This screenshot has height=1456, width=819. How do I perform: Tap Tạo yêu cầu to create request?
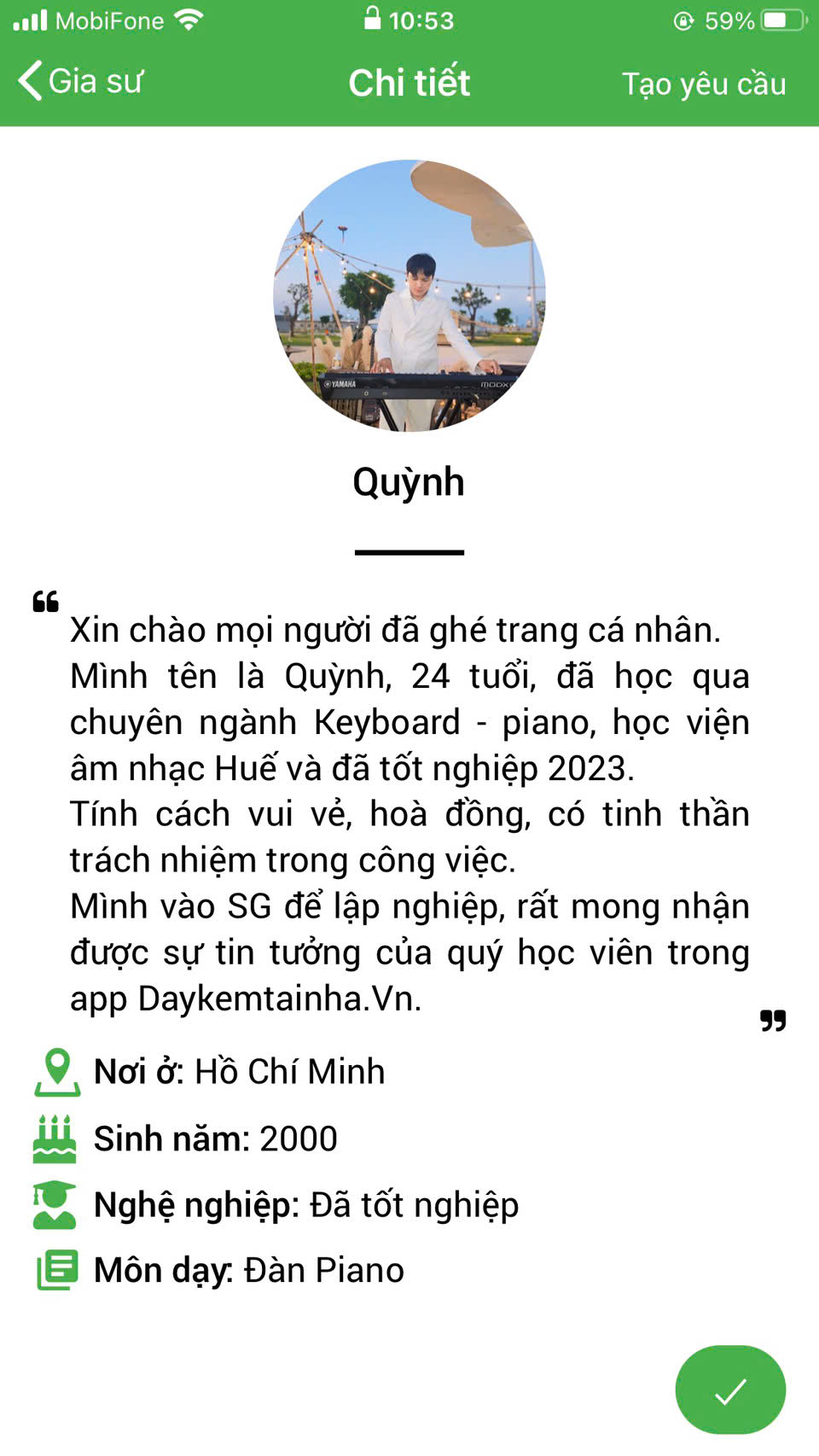(x=703, y=84)
